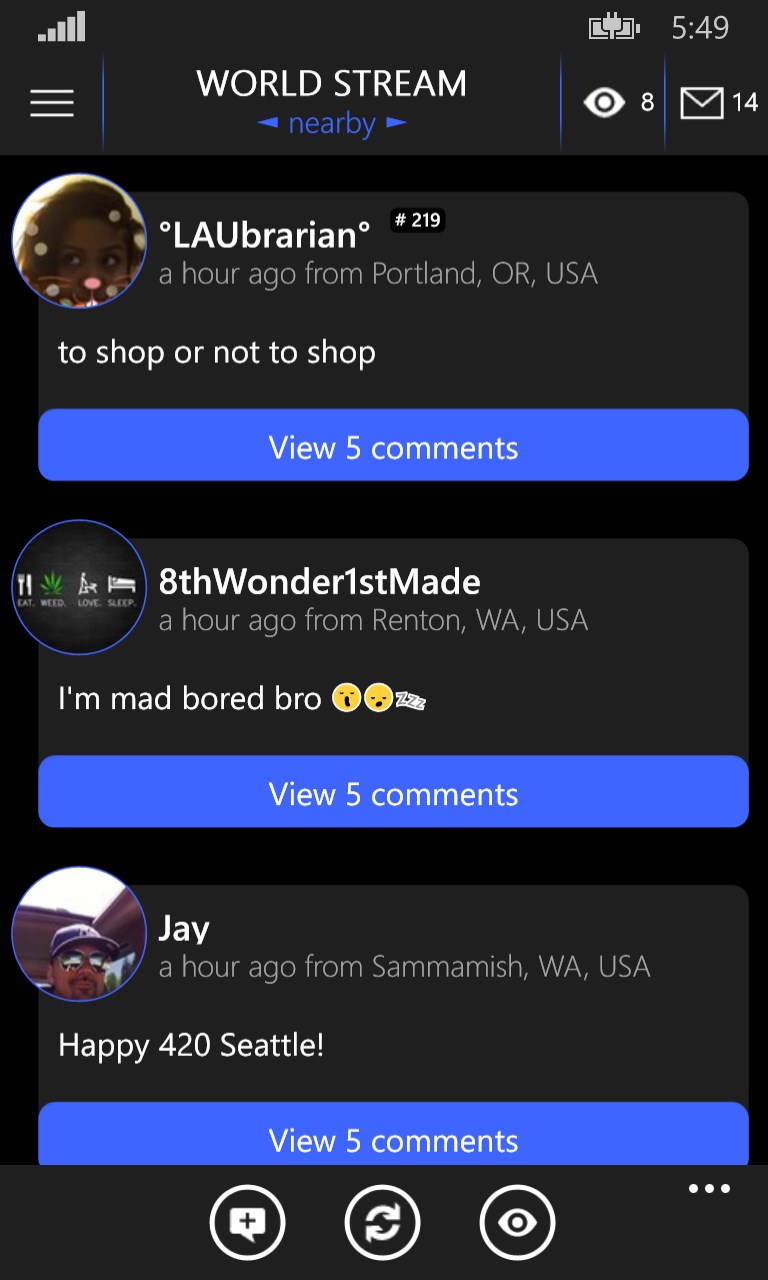
Task: Switch stream with the left nearby arrow
Action: tap(267, 124)
